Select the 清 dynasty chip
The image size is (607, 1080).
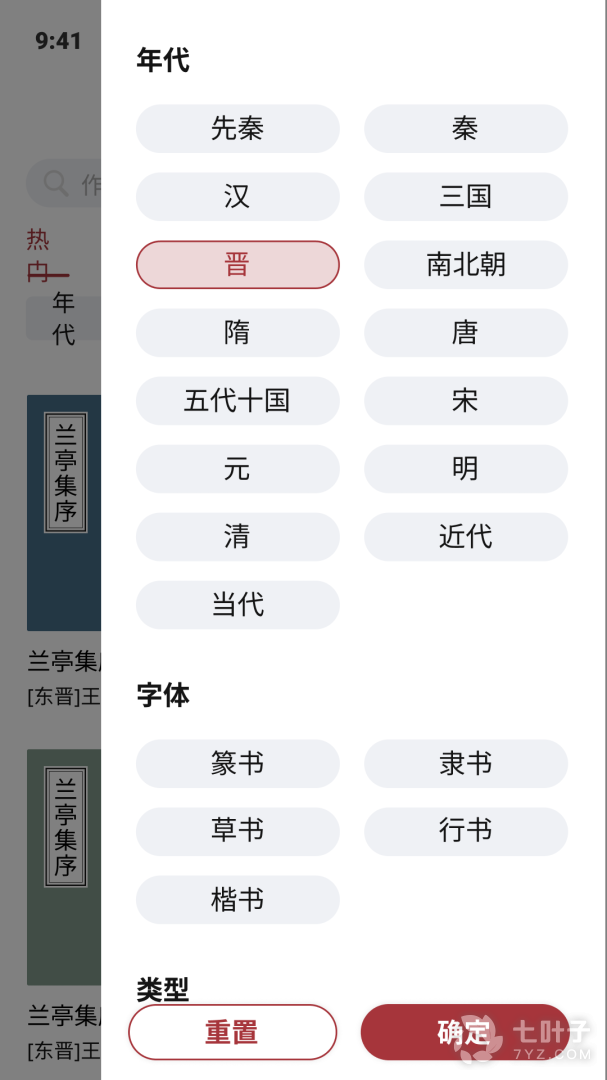238,537
